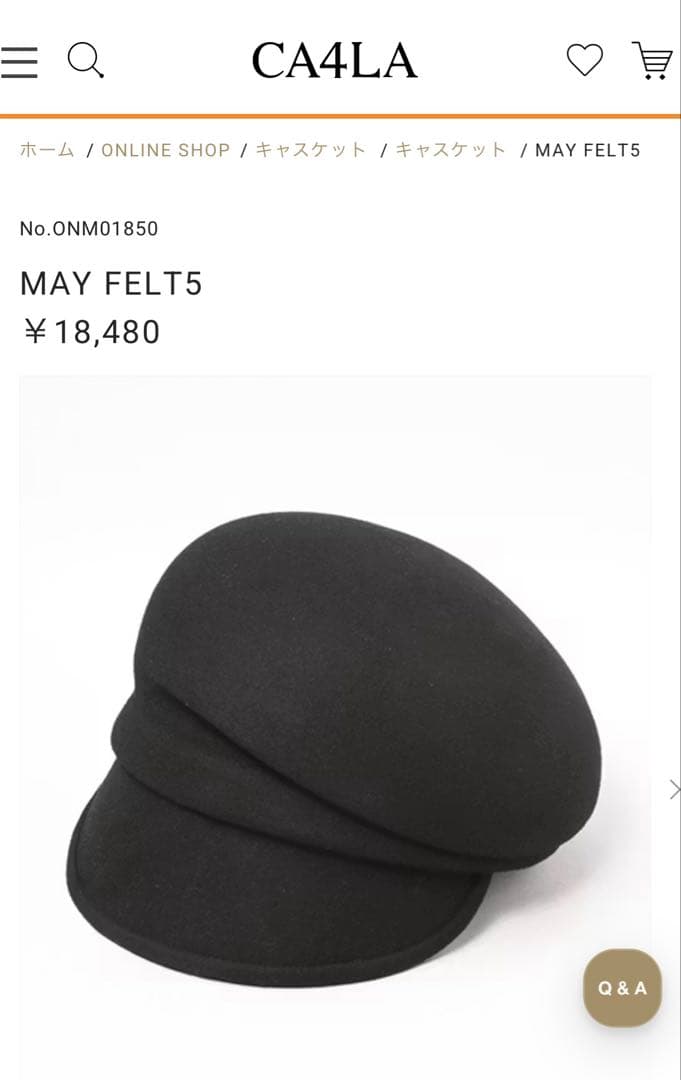
Task: Open the shopping cart
Action: coord(652,60)
